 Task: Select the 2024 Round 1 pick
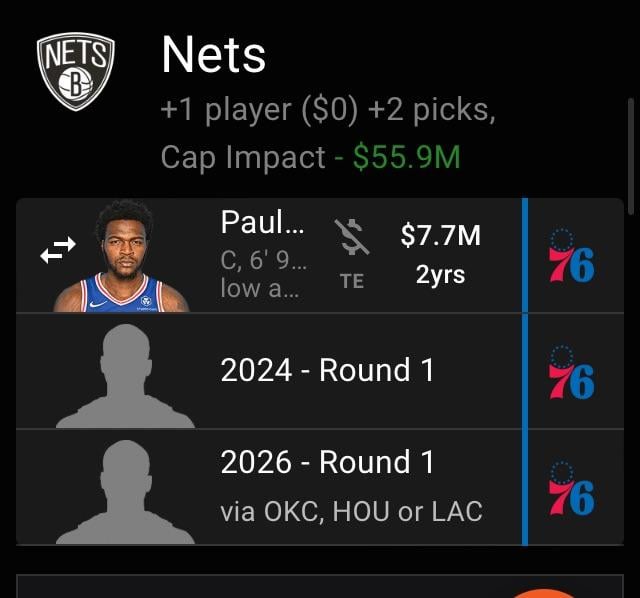coord(328,371)
